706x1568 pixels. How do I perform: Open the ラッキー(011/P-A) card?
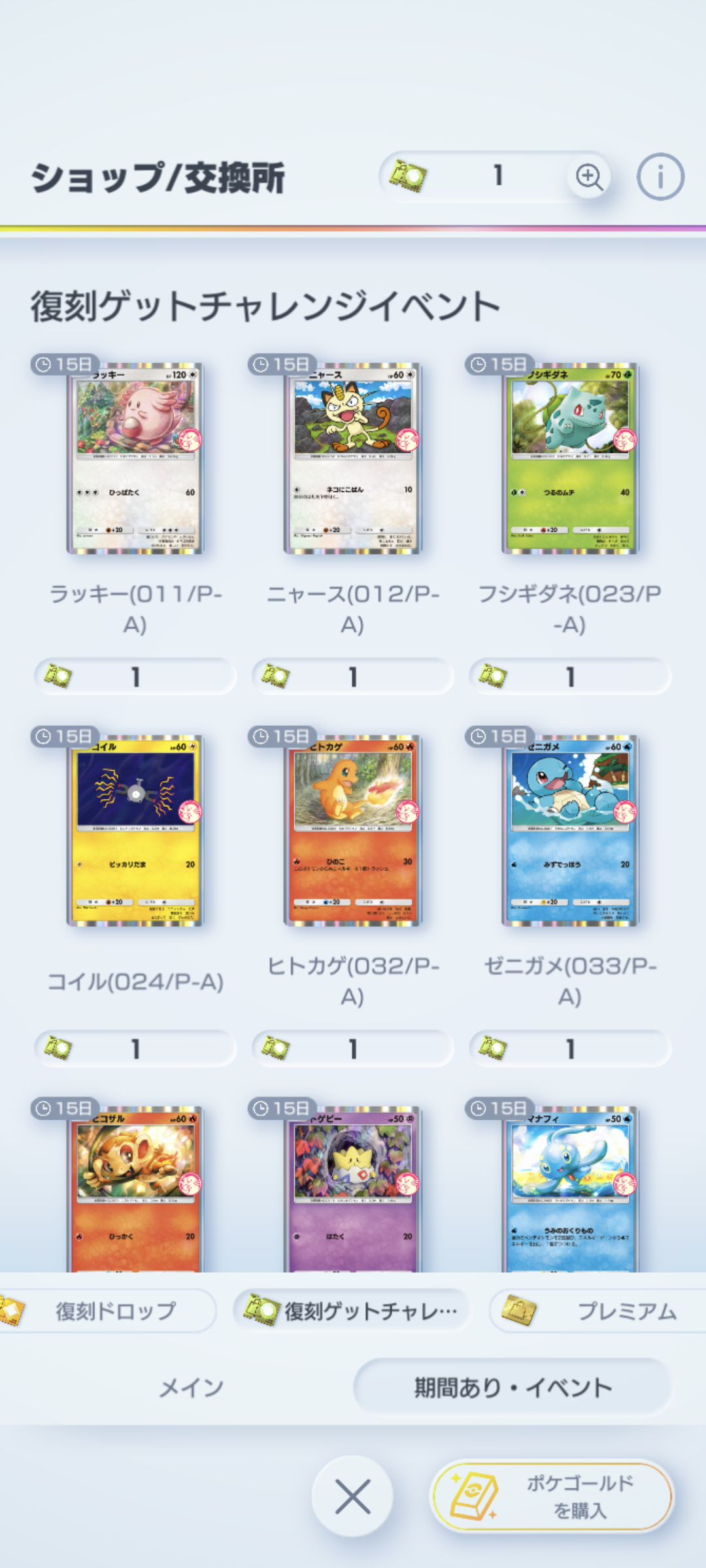135,459
